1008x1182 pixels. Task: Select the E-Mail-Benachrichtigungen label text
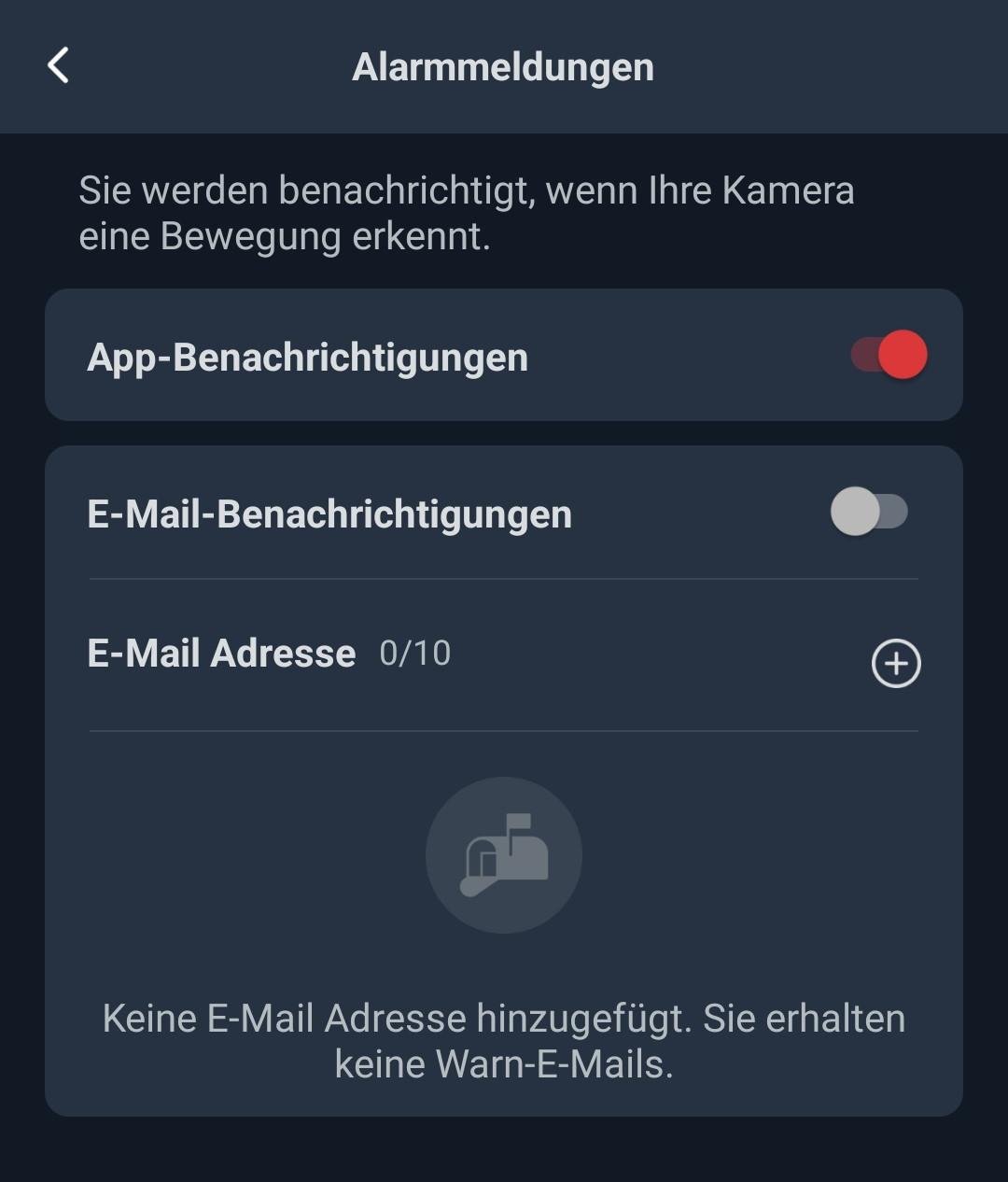329,513
